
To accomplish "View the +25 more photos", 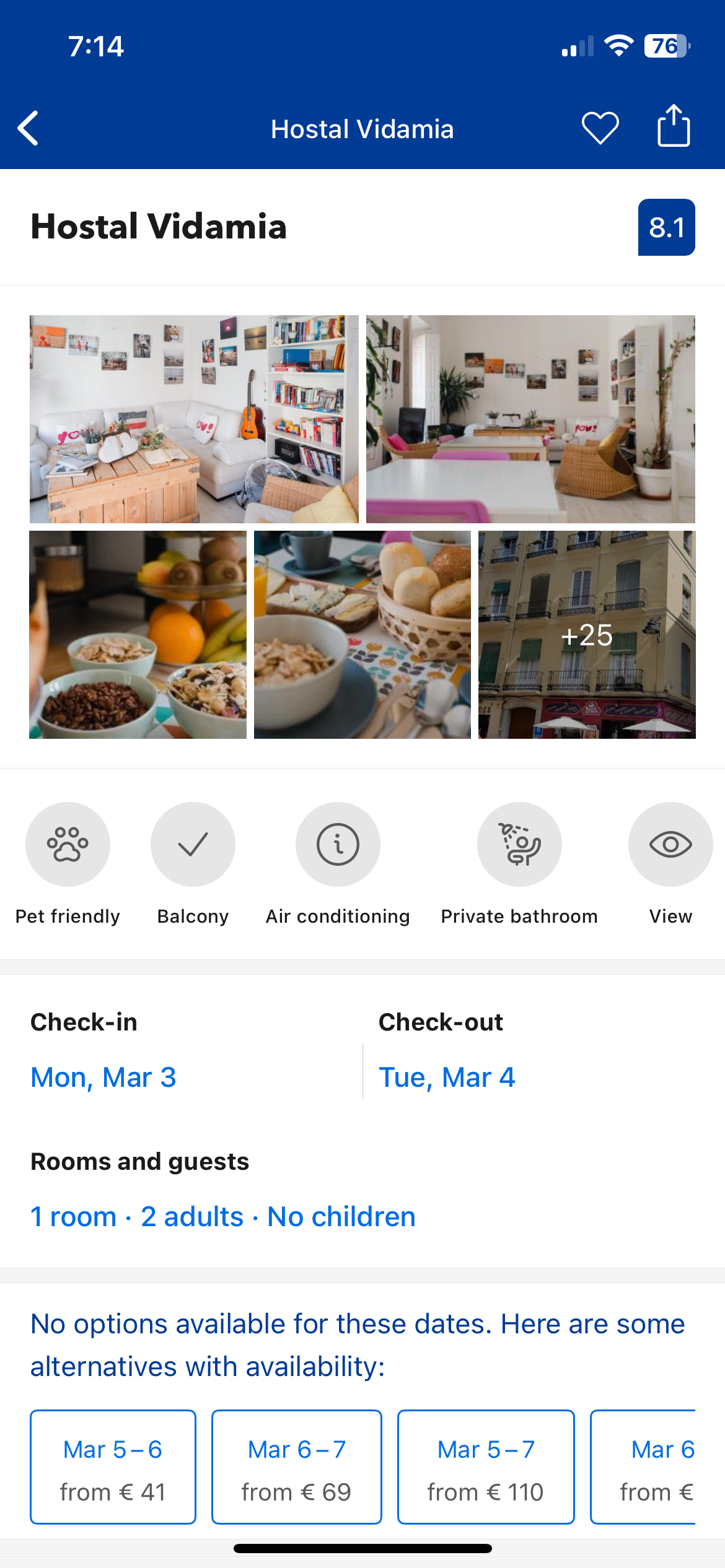I will pyautogui.click(x=587, y=635).
